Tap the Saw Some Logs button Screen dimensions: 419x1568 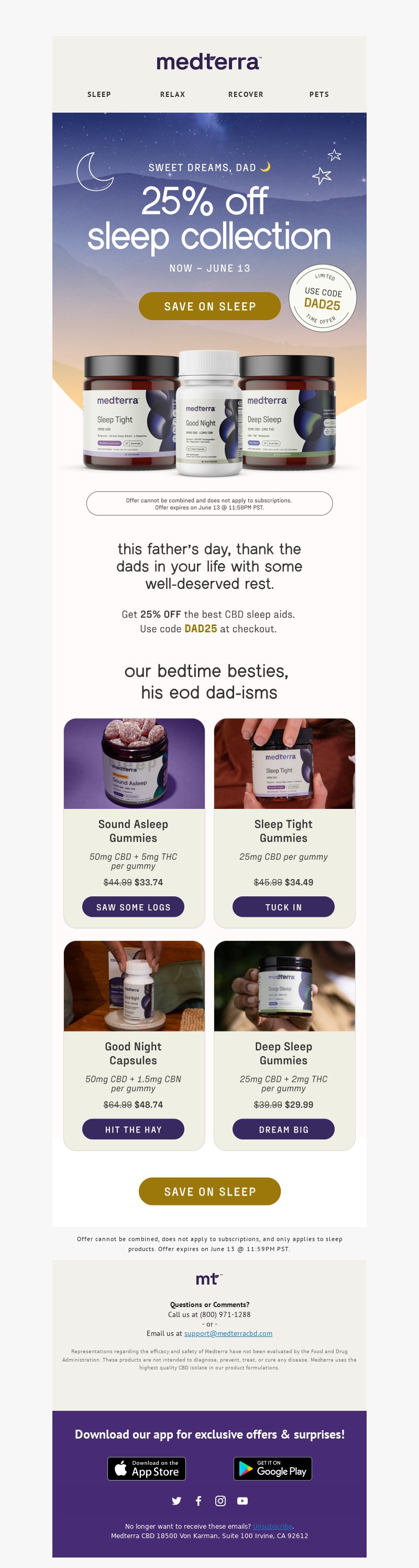pyautogui.click(x=133, y=907)
